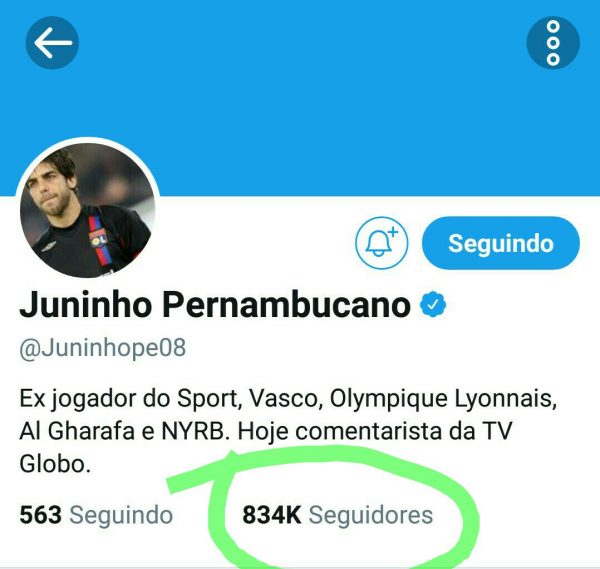
Task: Open the three-dot overflow menu
Action: pyautogui.click(x=553, y=43)
